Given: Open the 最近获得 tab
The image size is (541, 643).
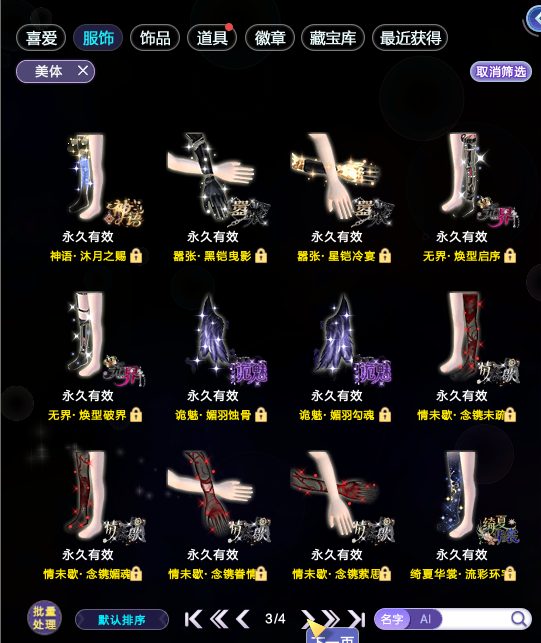Looking at the screenshot, I should (x=410, y=38).
